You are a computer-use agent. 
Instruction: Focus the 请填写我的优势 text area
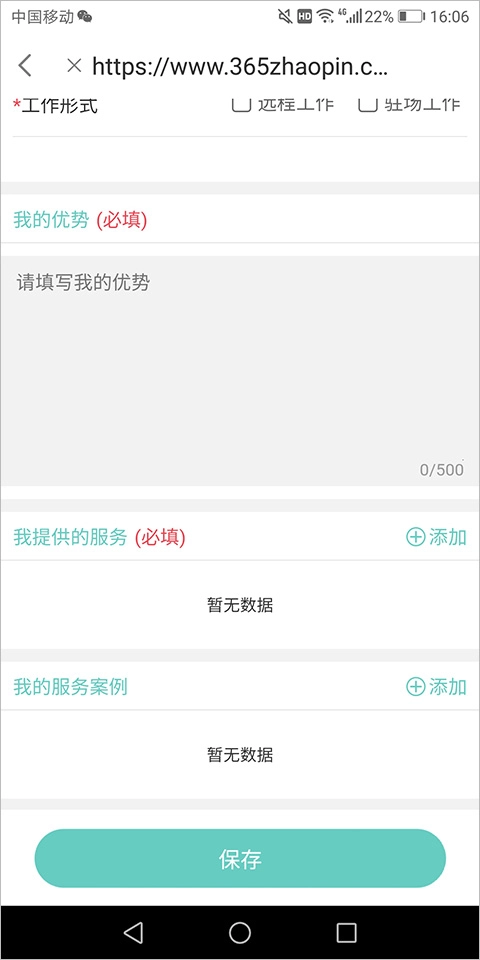pyautogui.click(x=240, y=371)
